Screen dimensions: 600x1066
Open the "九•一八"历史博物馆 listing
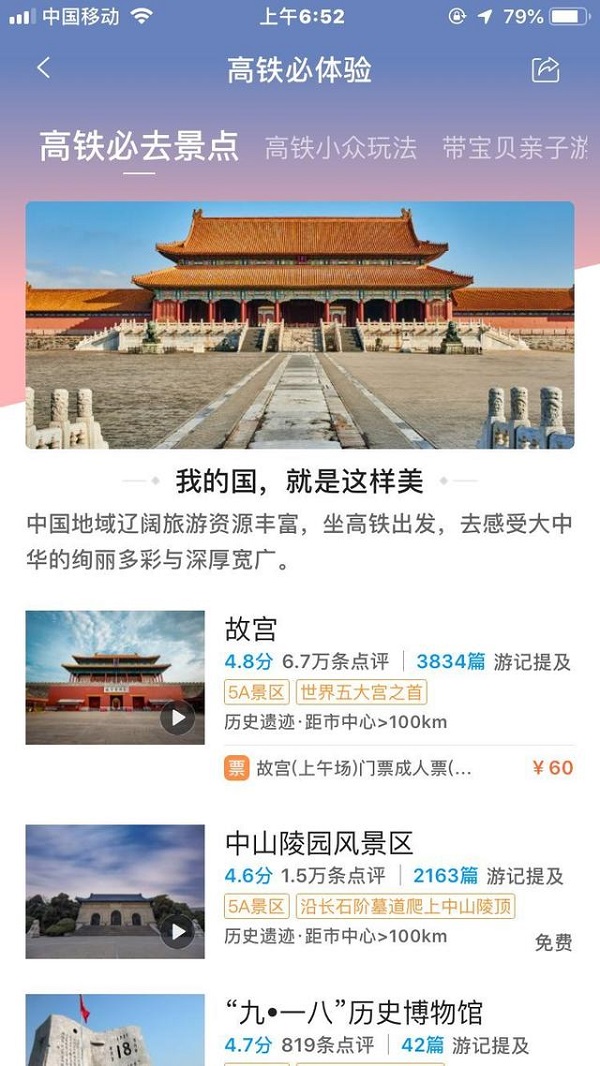click(x=354, y=1012)
